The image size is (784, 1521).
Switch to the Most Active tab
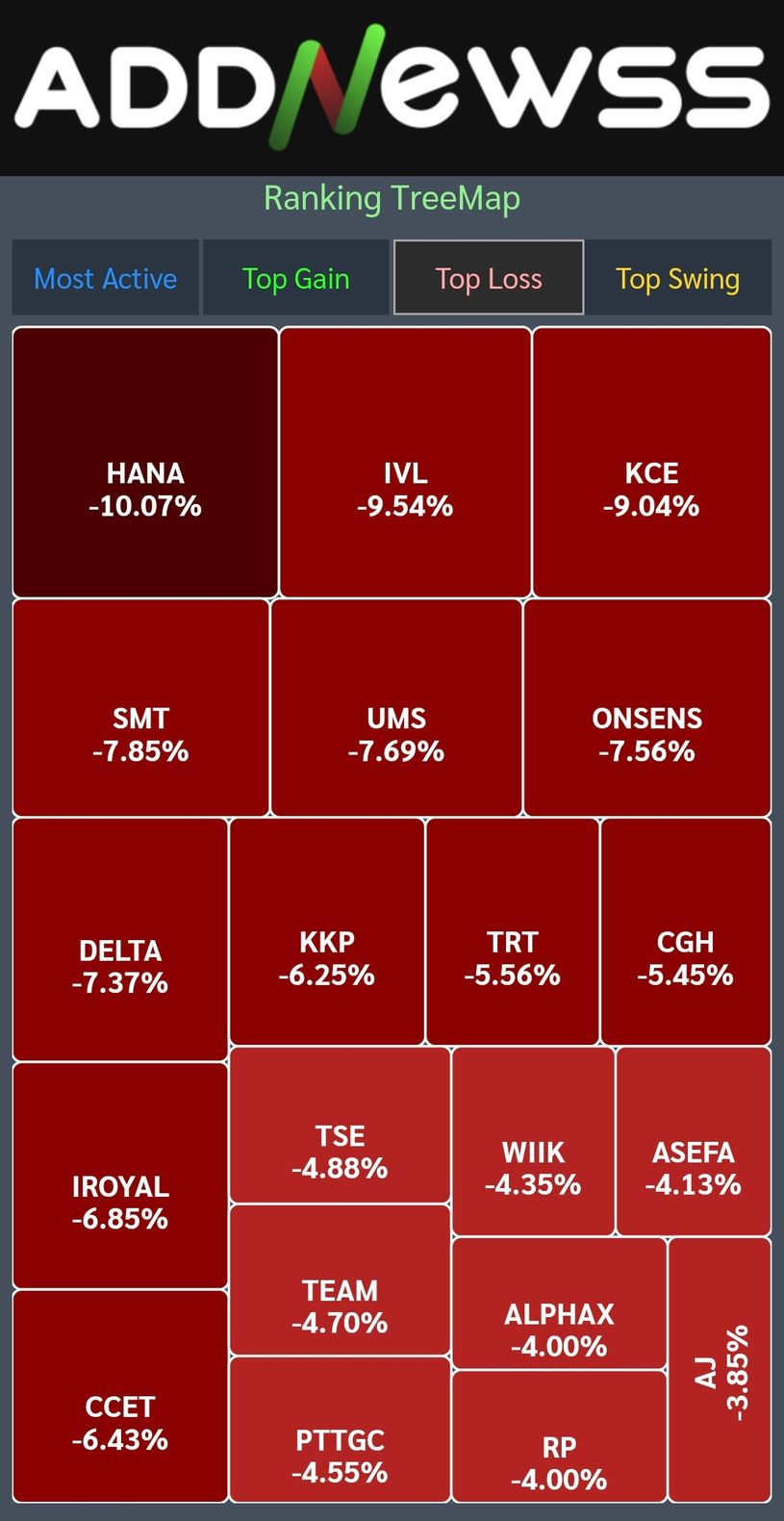click(105, 278)
